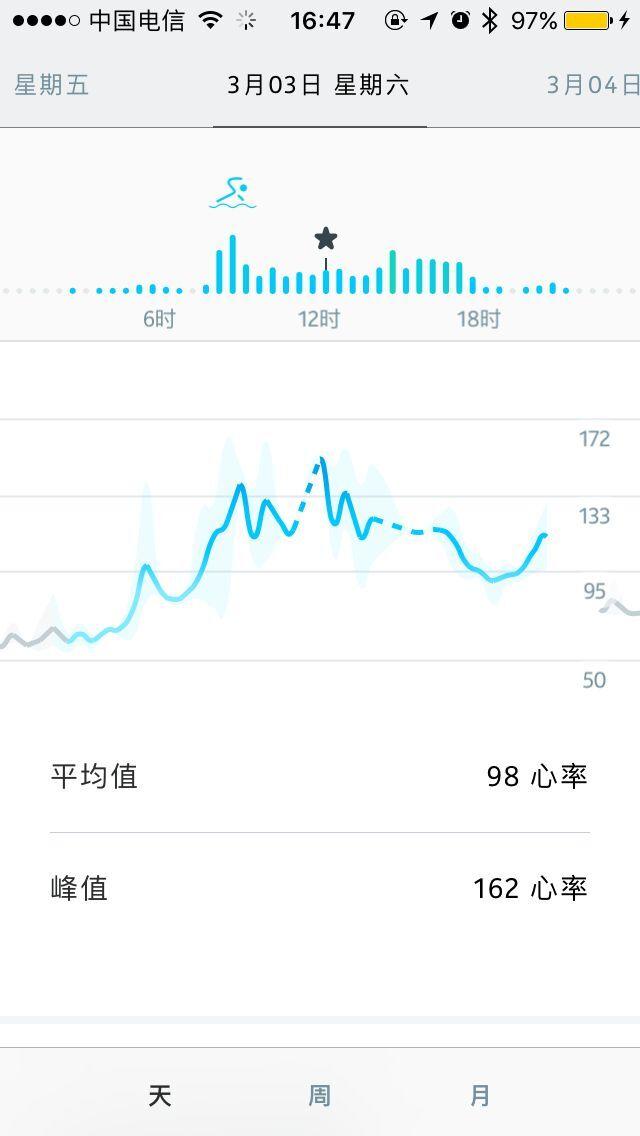The image size is (640, 1136).
Task: Go to the next day 3月04日
Action: click(x=593, y=85)
